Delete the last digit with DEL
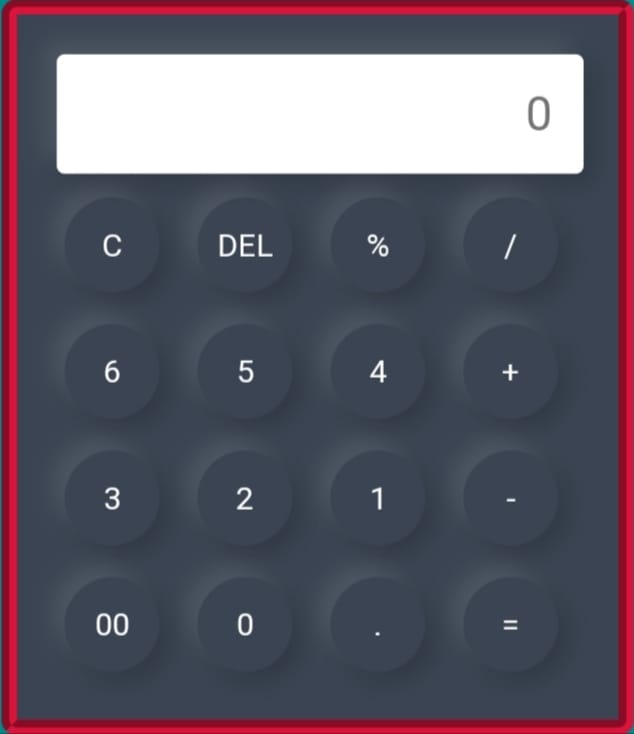The height and width of the screenshot is (734, 634). [x=245, y=245]
